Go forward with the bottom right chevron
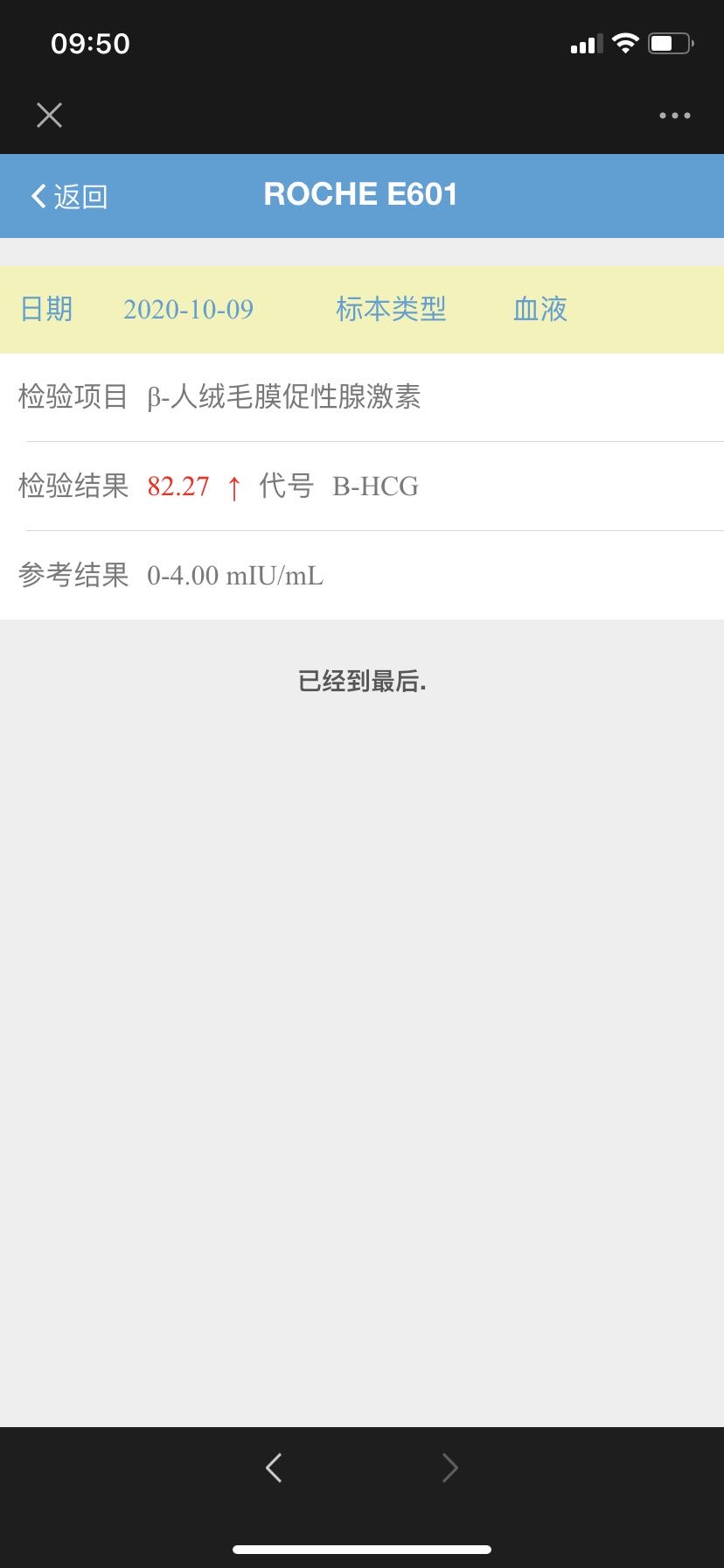 point(449,1467)
